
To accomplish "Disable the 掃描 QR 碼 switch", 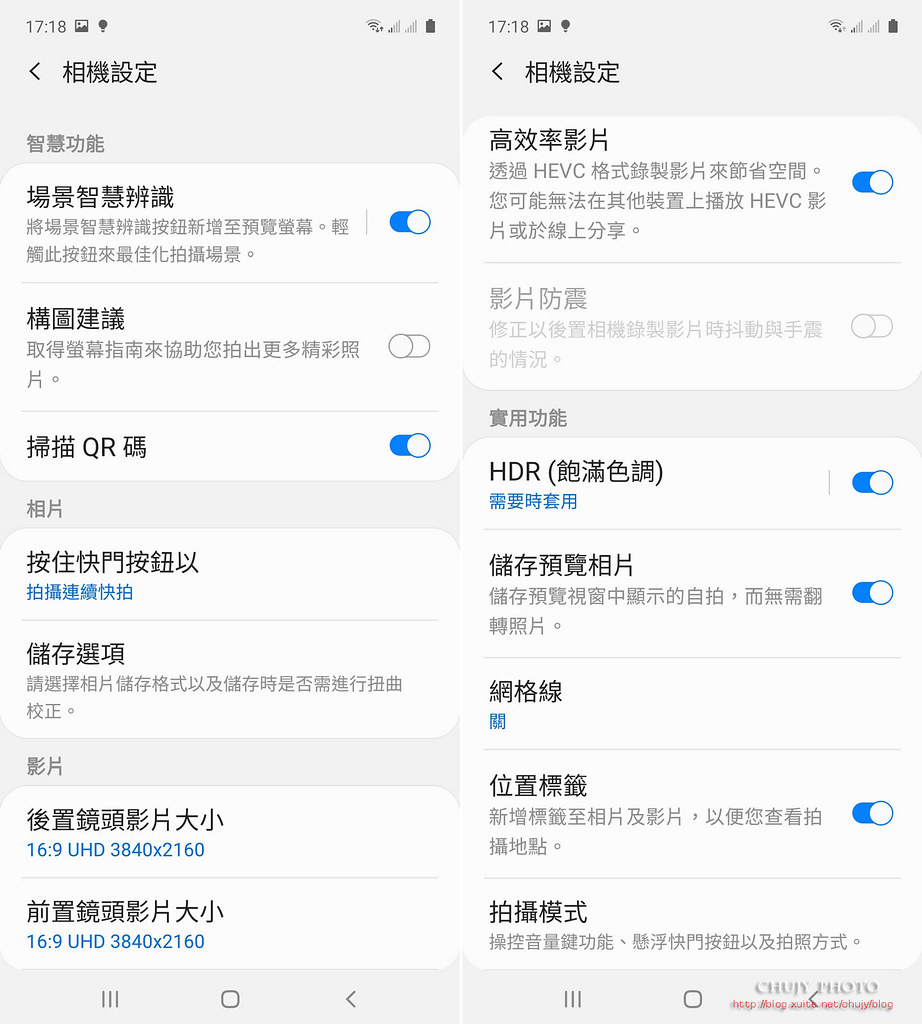I will (x=410, y=446).
